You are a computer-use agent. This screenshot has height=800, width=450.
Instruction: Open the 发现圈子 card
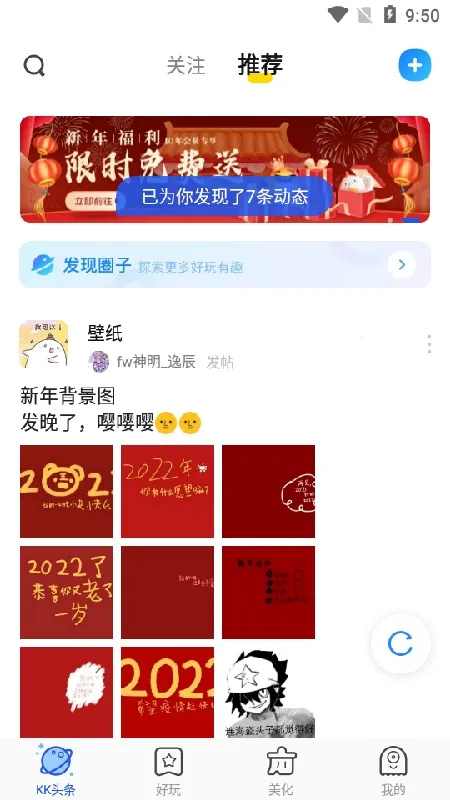(225, 264)
